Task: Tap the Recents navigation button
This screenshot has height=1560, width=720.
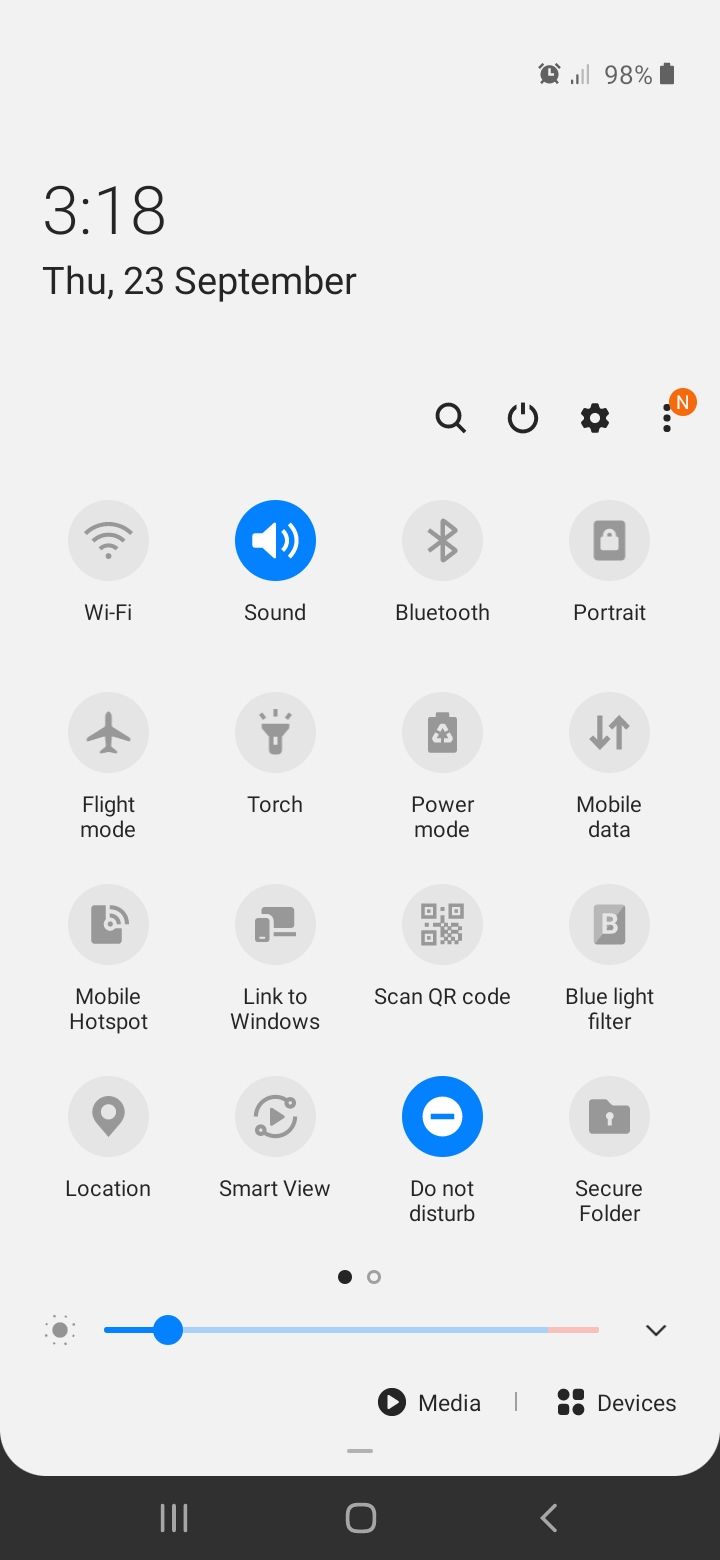Action: click(x=173, y=1517)
